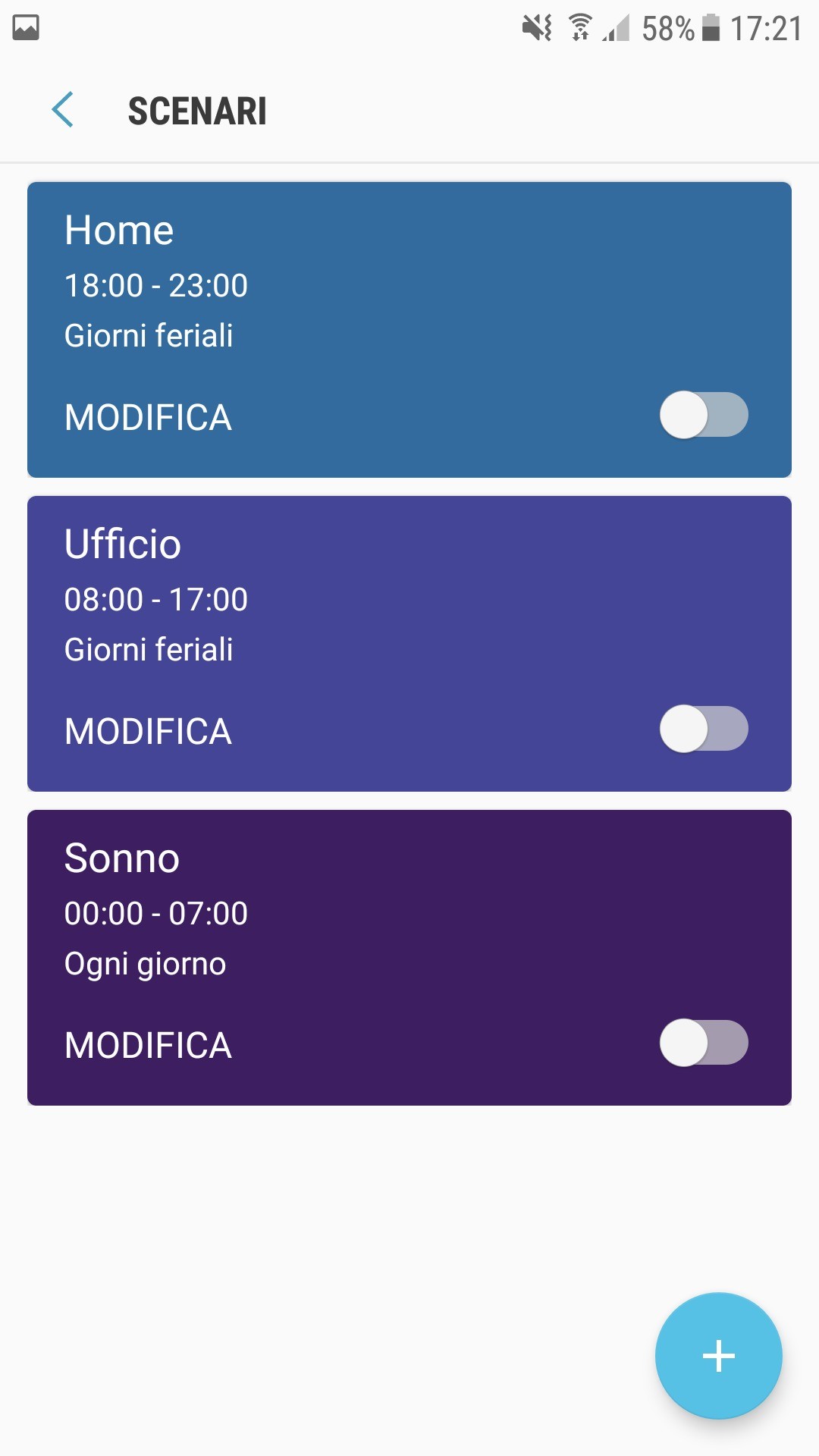
Task: Enable the Home scenario switch
Action: [x=704, y=415]
